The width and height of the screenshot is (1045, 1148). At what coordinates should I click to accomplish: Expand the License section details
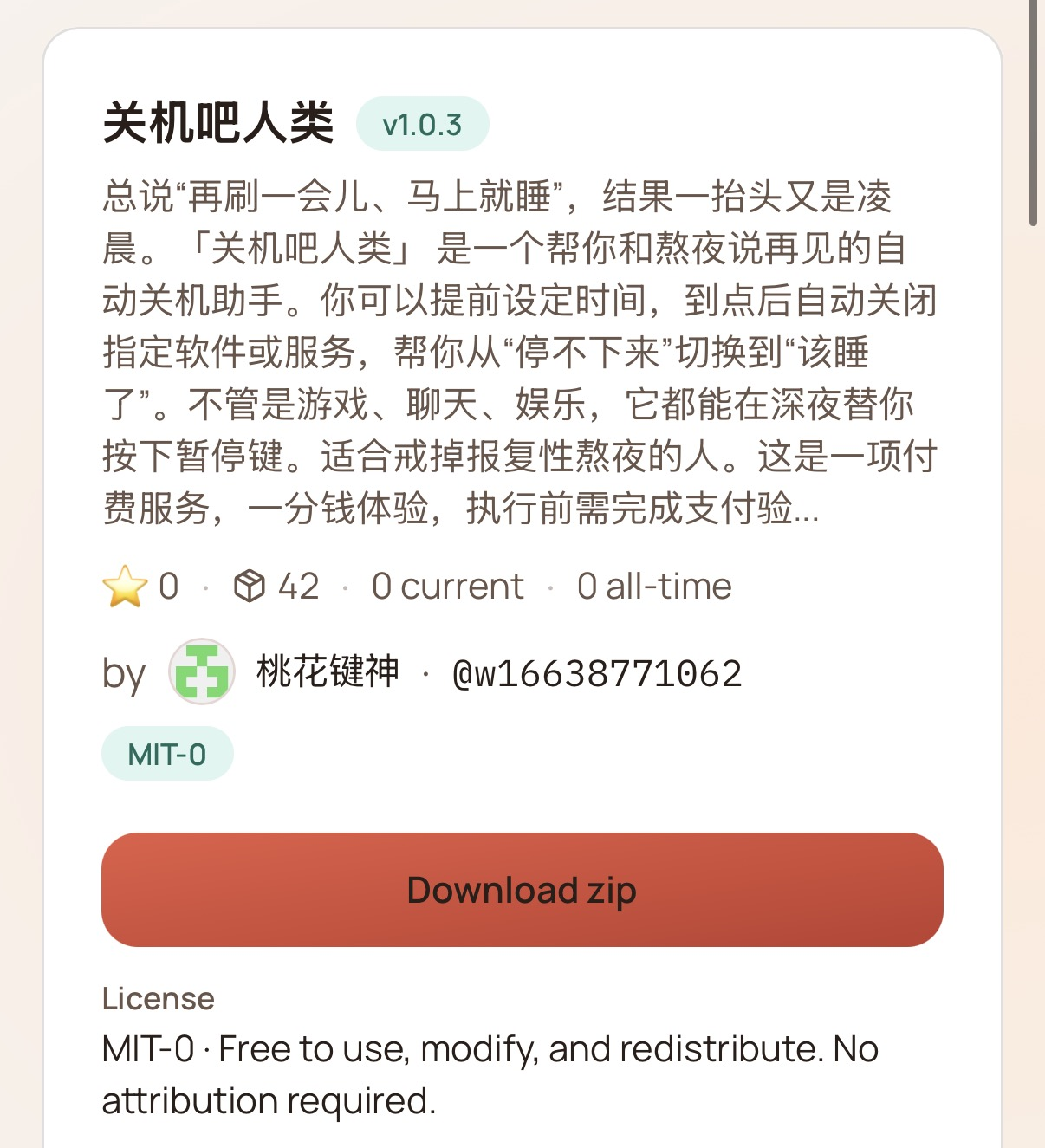tap(159, 998)
